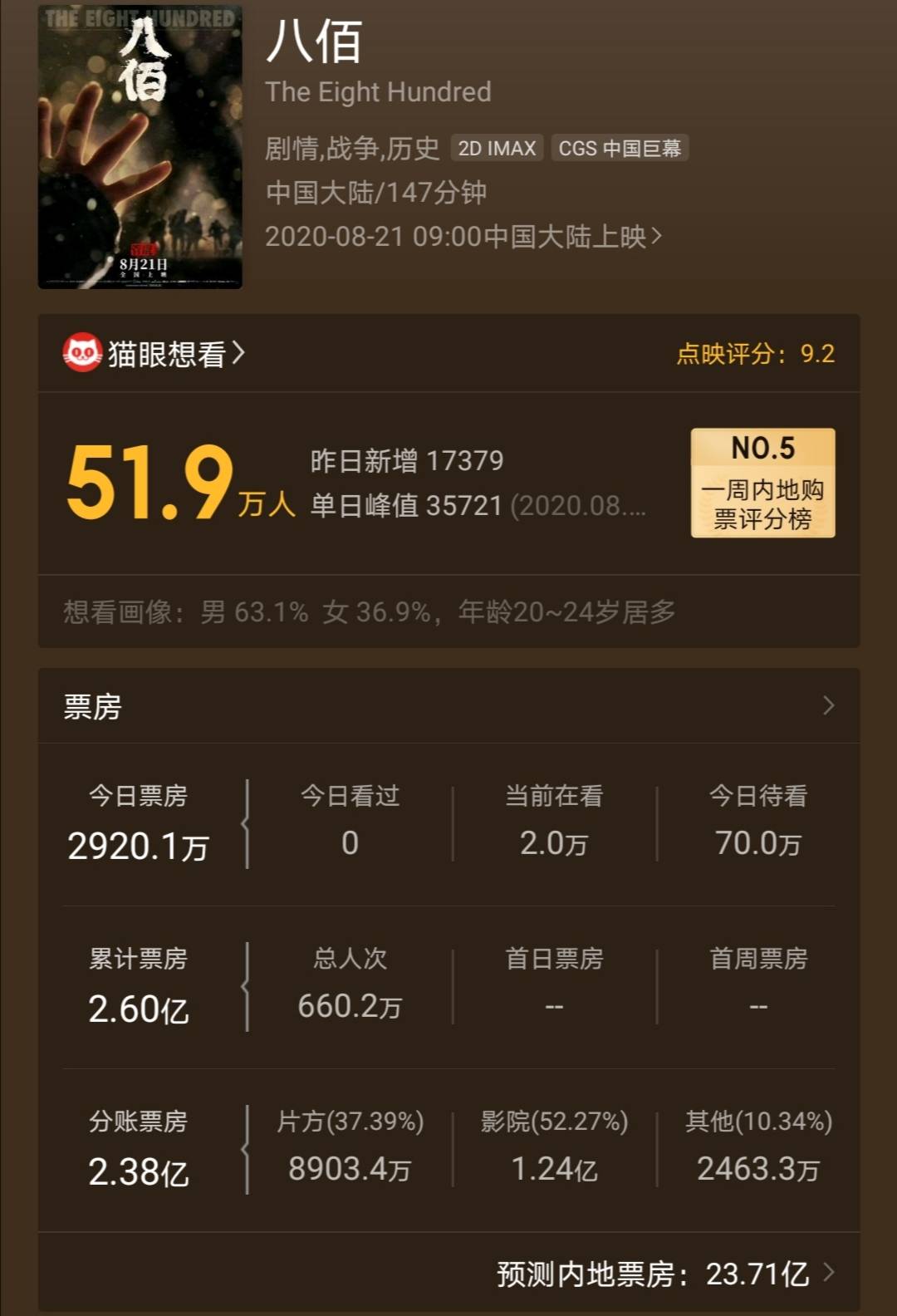Open the 猫眼想看 details
The width and height of the screenshot is (897, 1316).
(x=155, y=354)
